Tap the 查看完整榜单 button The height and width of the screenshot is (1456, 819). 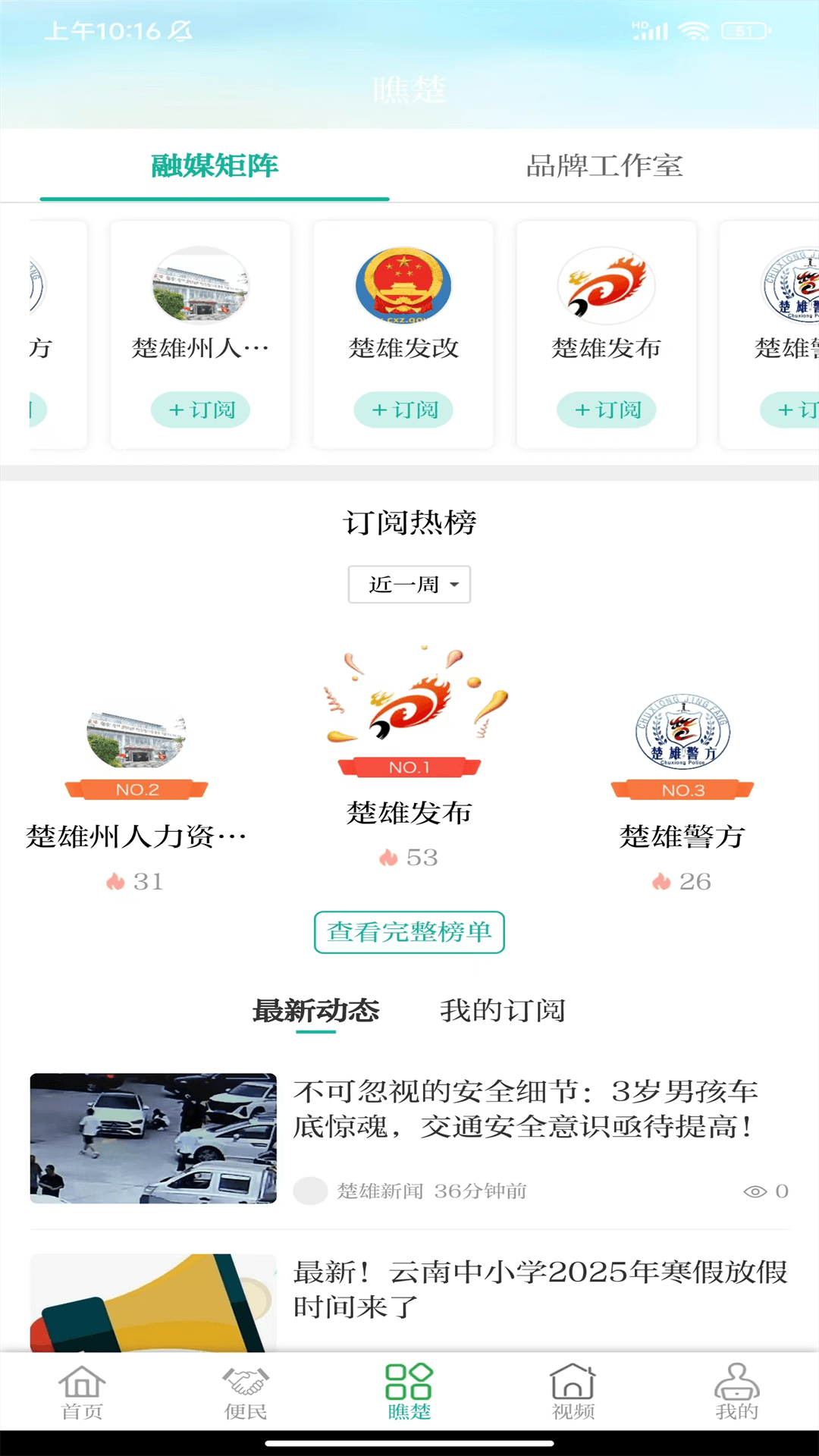tap(409, 932)
